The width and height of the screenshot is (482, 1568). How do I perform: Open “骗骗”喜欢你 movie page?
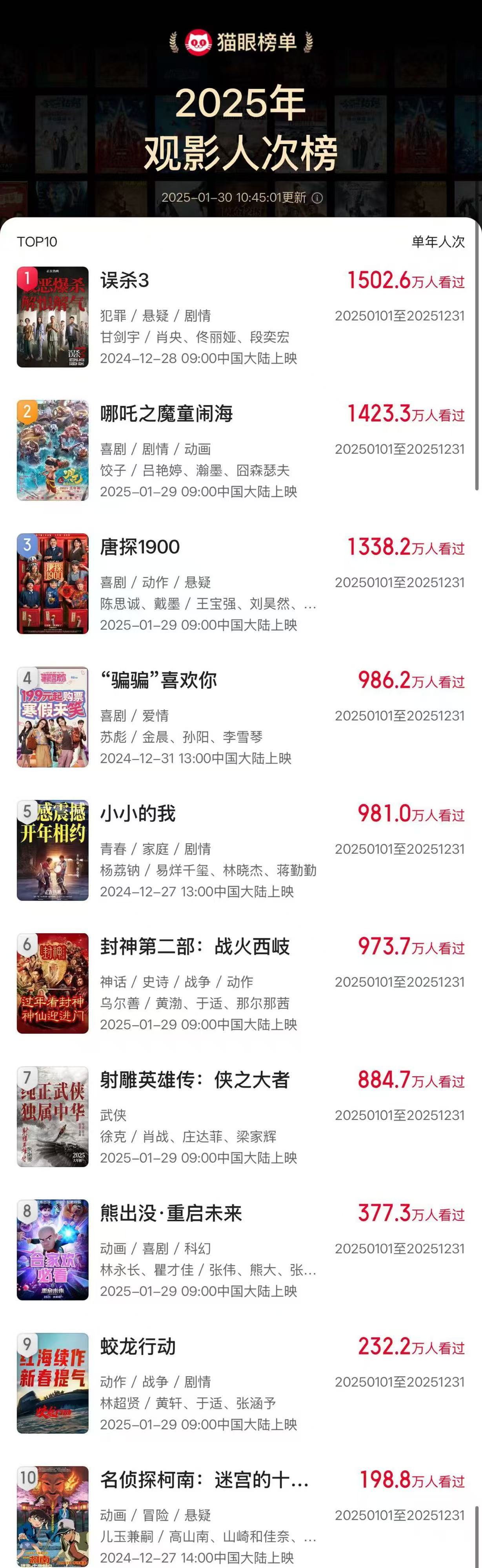click(158, 681)
